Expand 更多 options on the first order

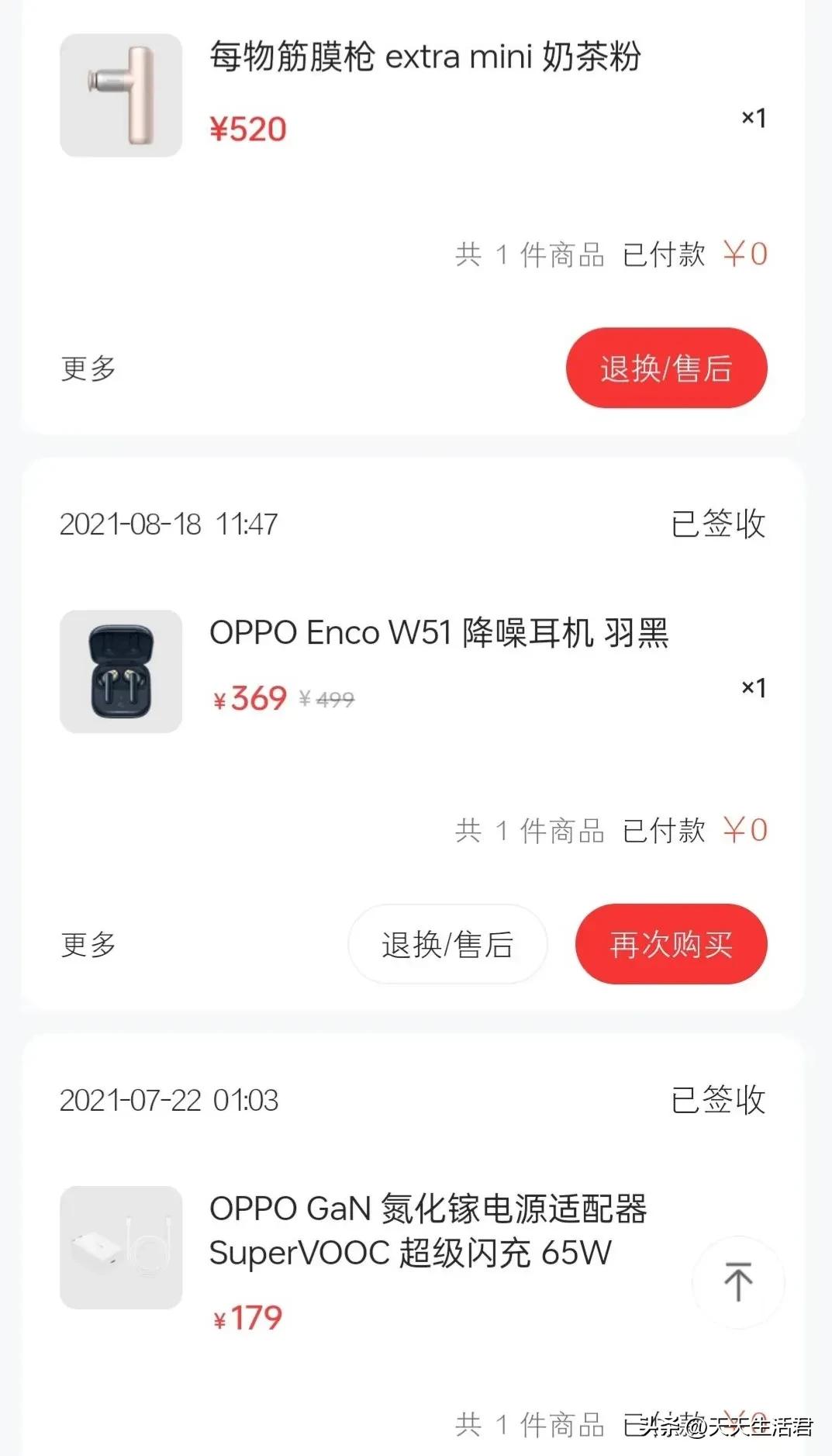click(86, 369)
